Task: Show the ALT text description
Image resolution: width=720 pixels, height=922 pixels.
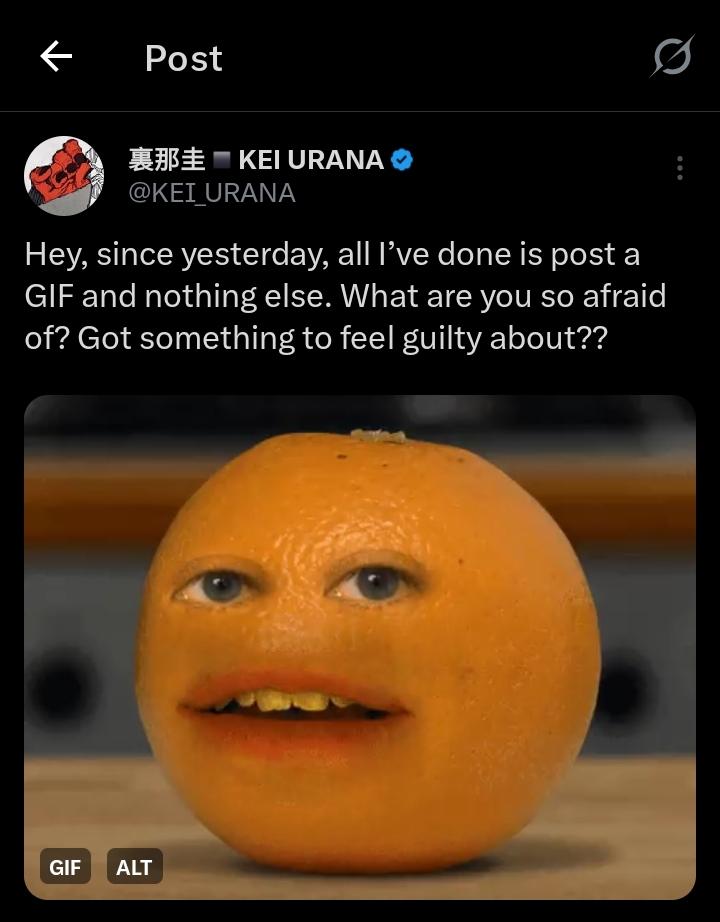Action: 135,866
